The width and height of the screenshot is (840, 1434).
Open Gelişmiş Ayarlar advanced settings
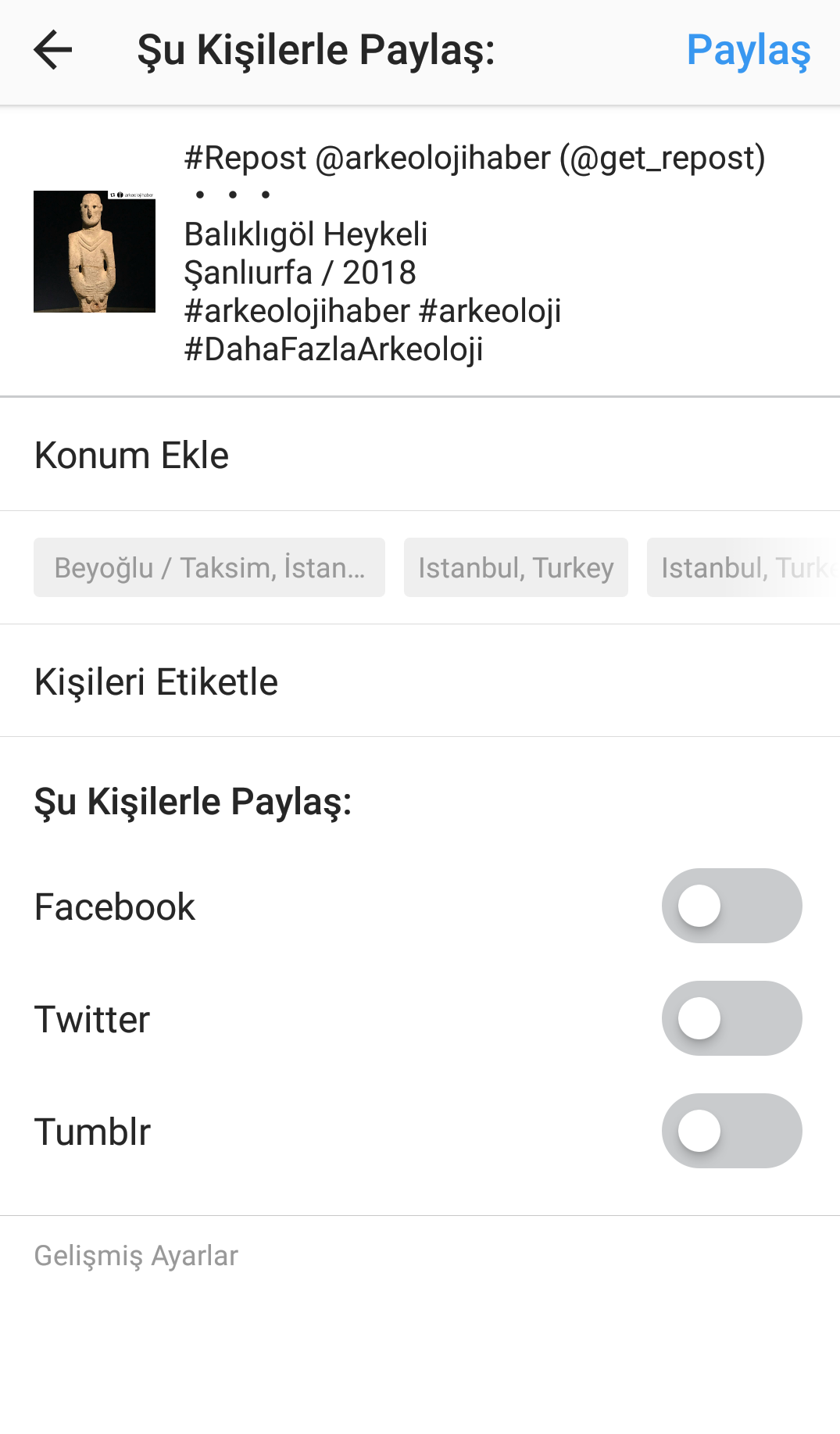pyautogui.click(x=136, y=1255)
